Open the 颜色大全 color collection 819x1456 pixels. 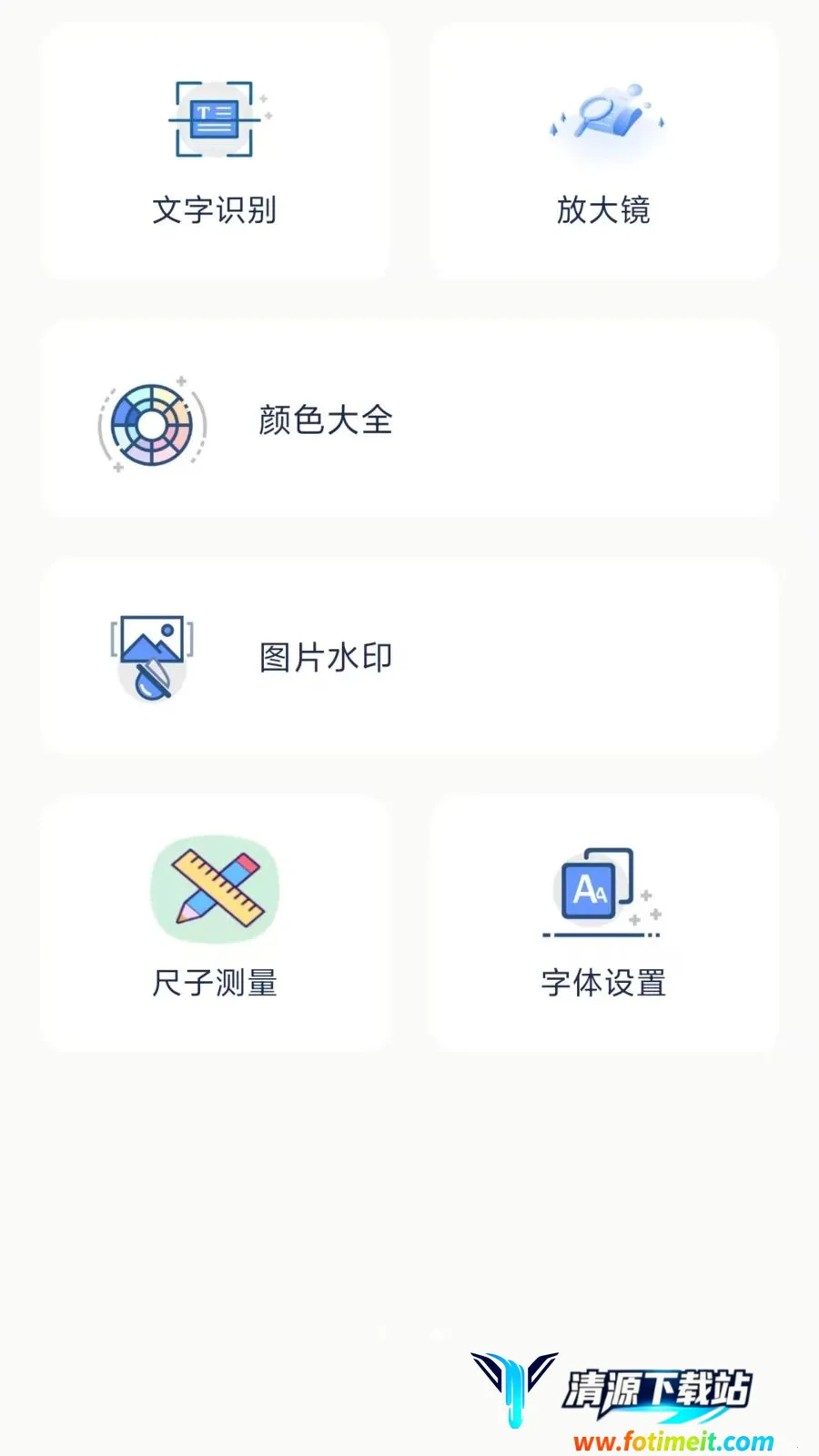(409, 420)
